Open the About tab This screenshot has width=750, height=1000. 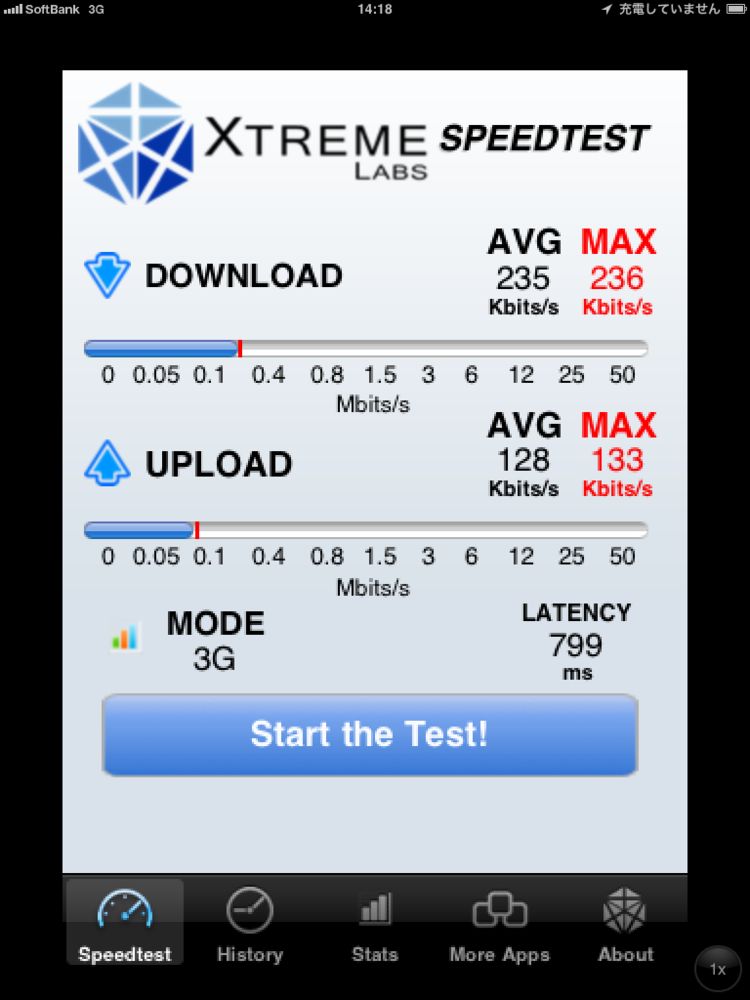point(626,925)
